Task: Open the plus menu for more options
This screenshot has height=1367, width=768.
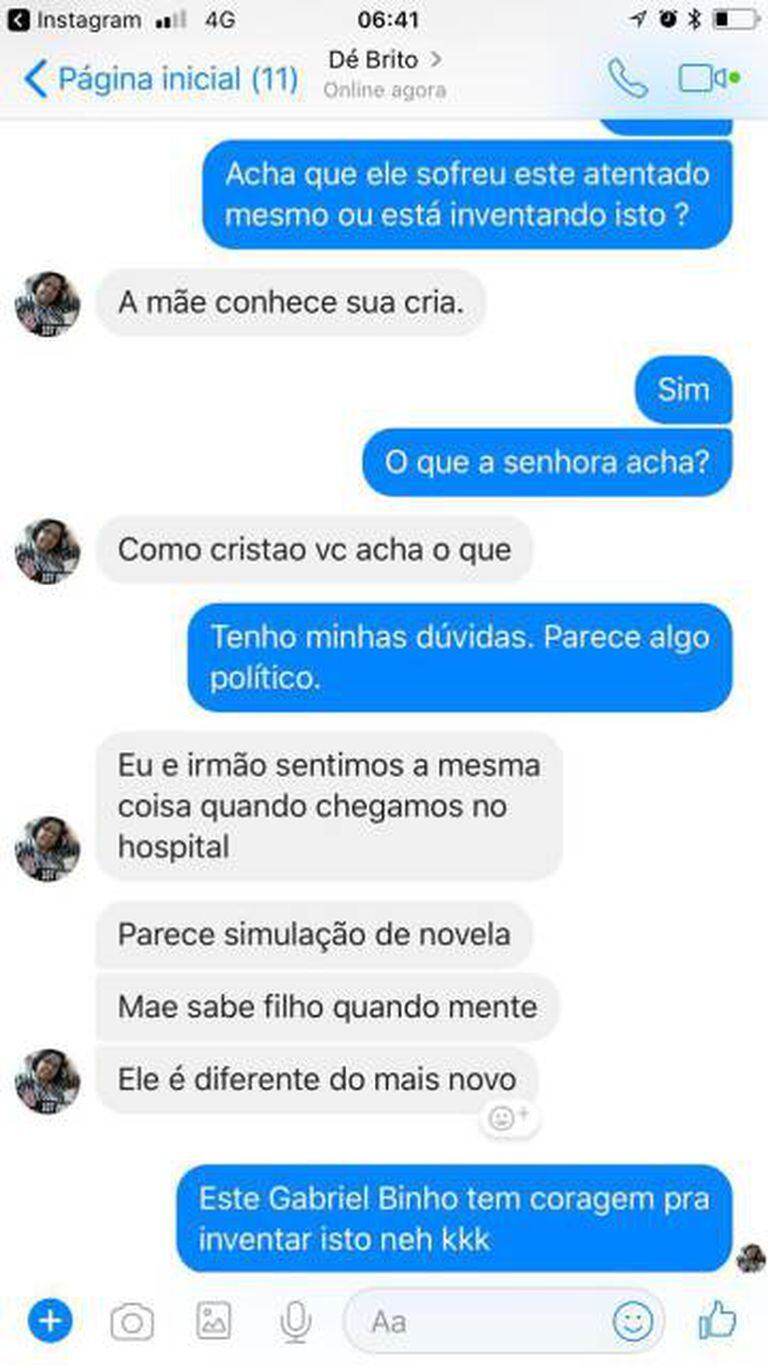Action: pos(50,1322)
